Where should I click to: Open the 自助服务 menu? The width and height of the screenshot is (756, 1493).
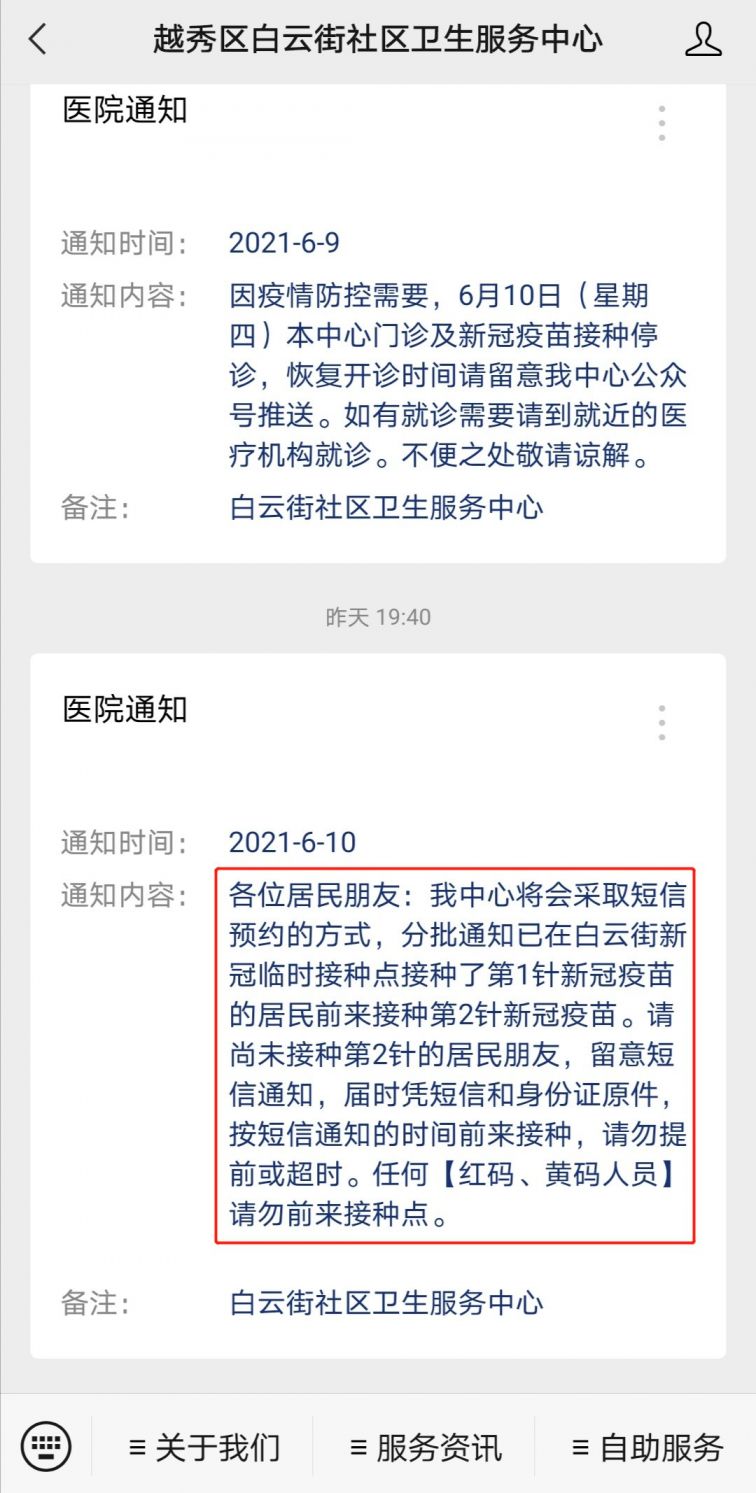pyautogui.click(x=647, y=1447)
